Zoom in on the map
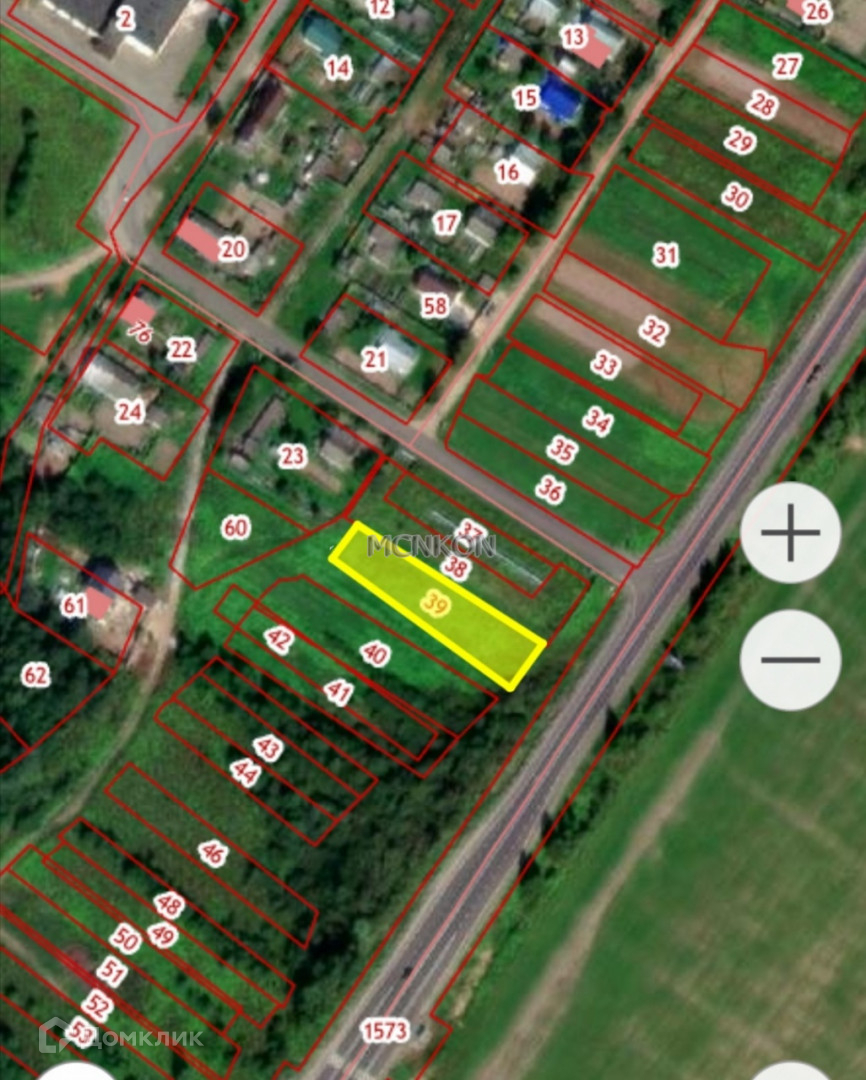Screen dimensions: 866x1080 click(790, 532)
